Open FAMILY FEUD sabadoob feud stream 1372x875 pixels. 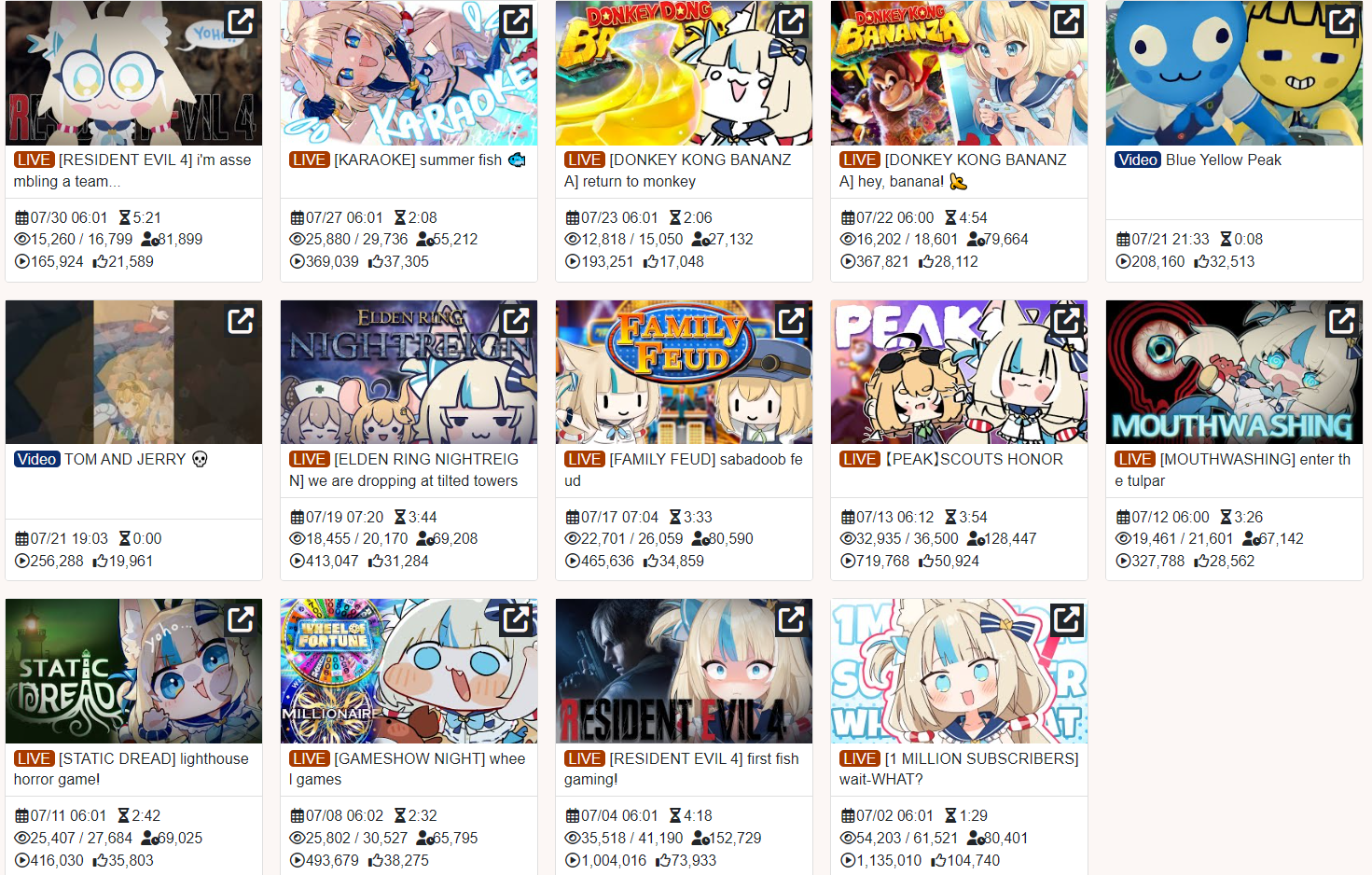point(683,373)
